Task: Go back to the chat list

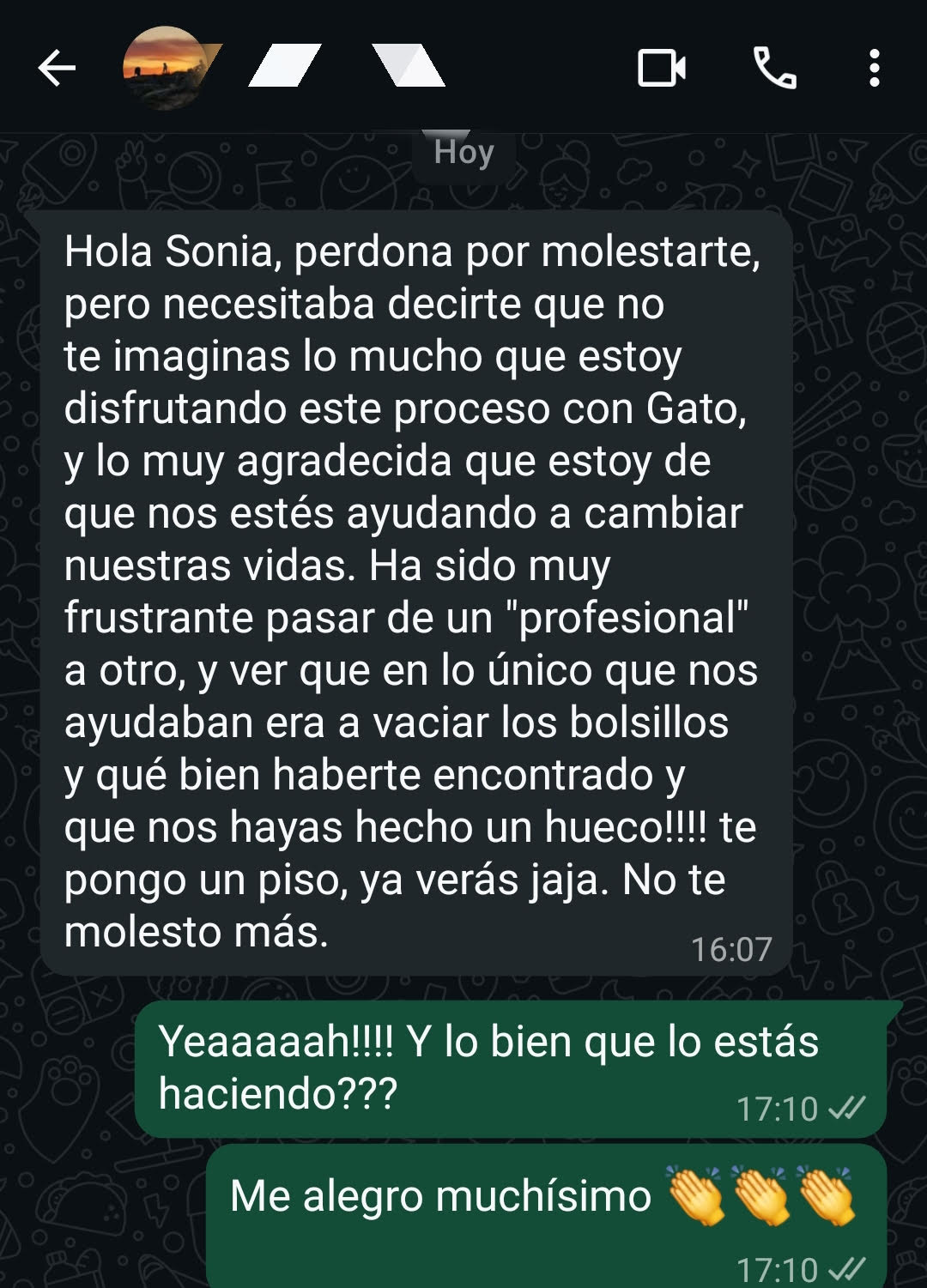Action: click(x=57, y=68)
